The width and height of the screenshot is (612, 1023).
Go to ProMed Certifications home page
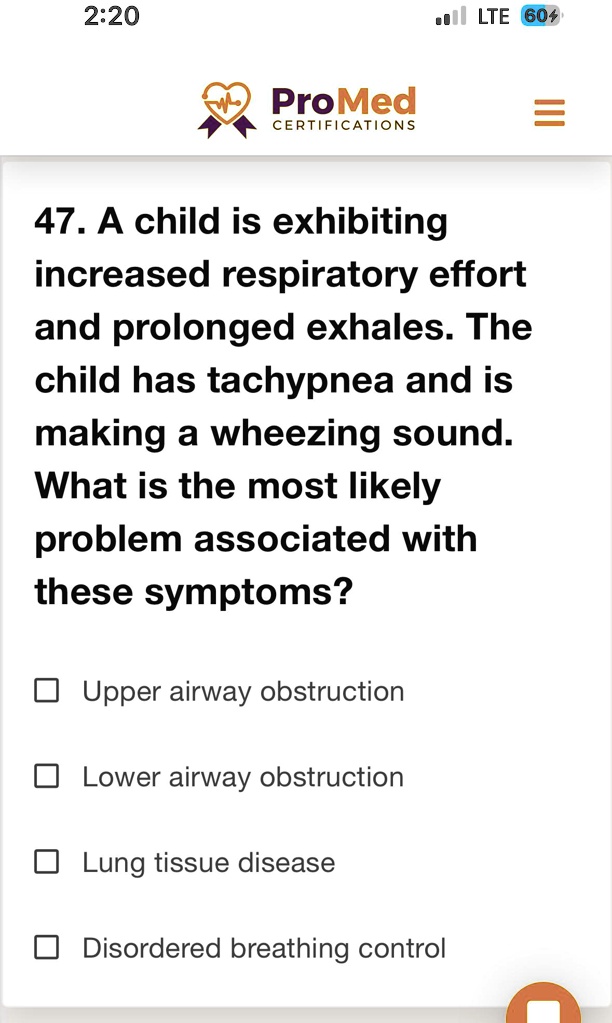pyautogui.click(x=308, y=110)
